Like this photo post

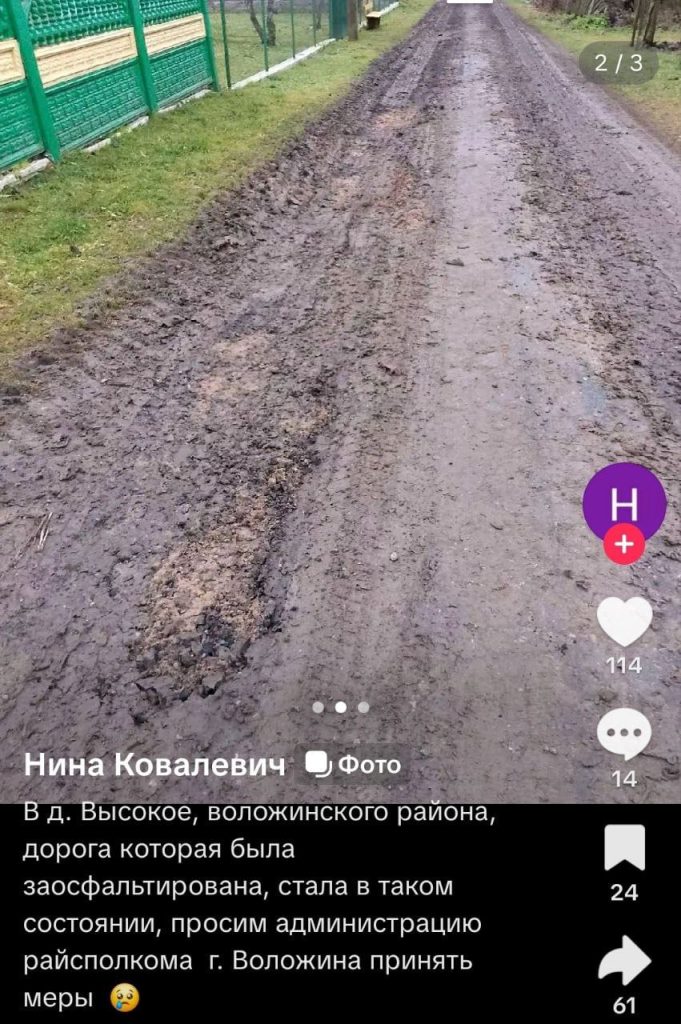tap(624, 622)
